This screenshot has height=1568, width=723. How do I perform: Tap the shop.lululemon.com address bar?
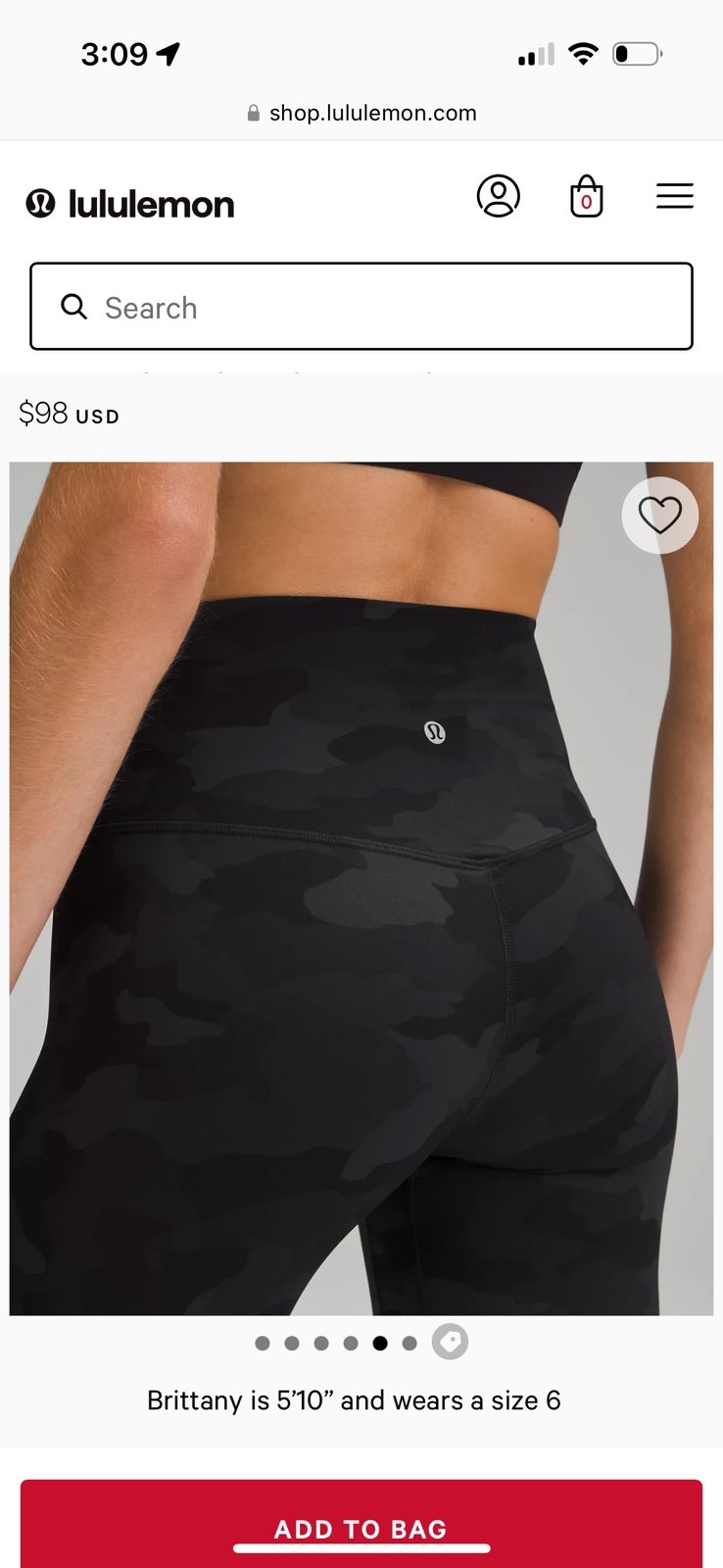tap(361, 113)
